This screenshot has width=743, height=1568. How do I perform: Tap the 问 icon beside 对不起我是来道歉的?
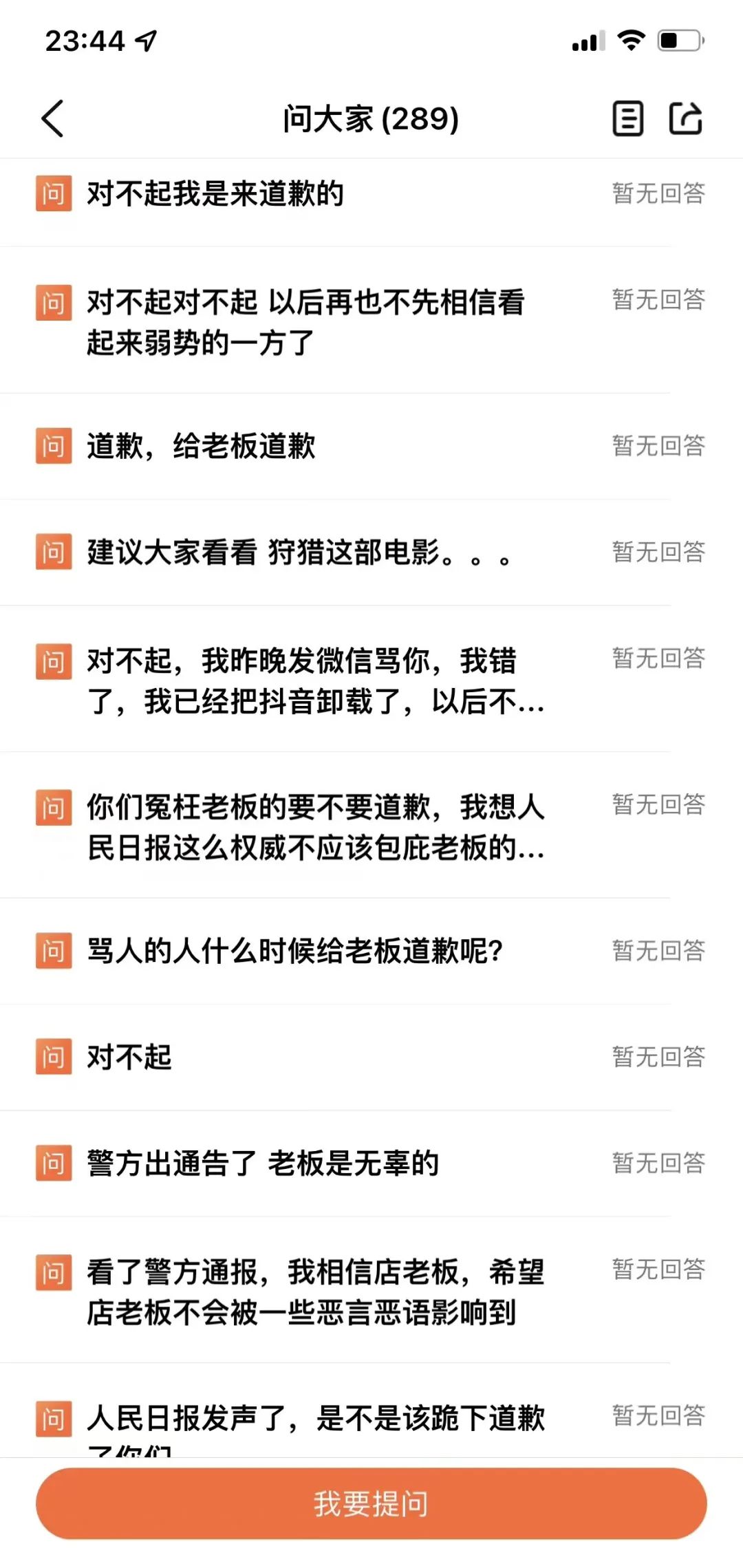coord(53,193)
